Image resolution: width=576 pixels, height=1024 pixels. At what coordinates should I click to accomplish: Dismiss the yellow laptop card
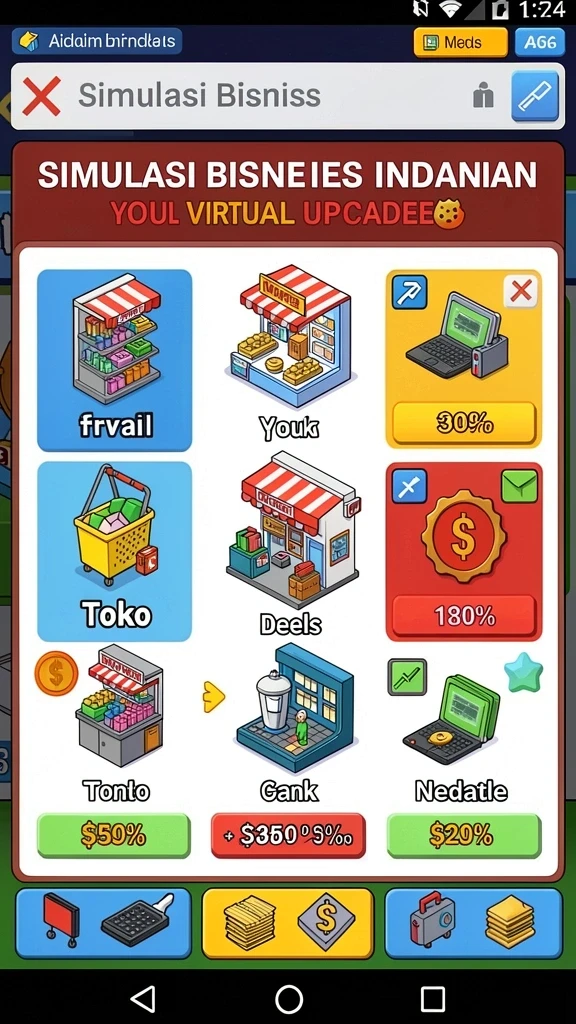[520, 291]
